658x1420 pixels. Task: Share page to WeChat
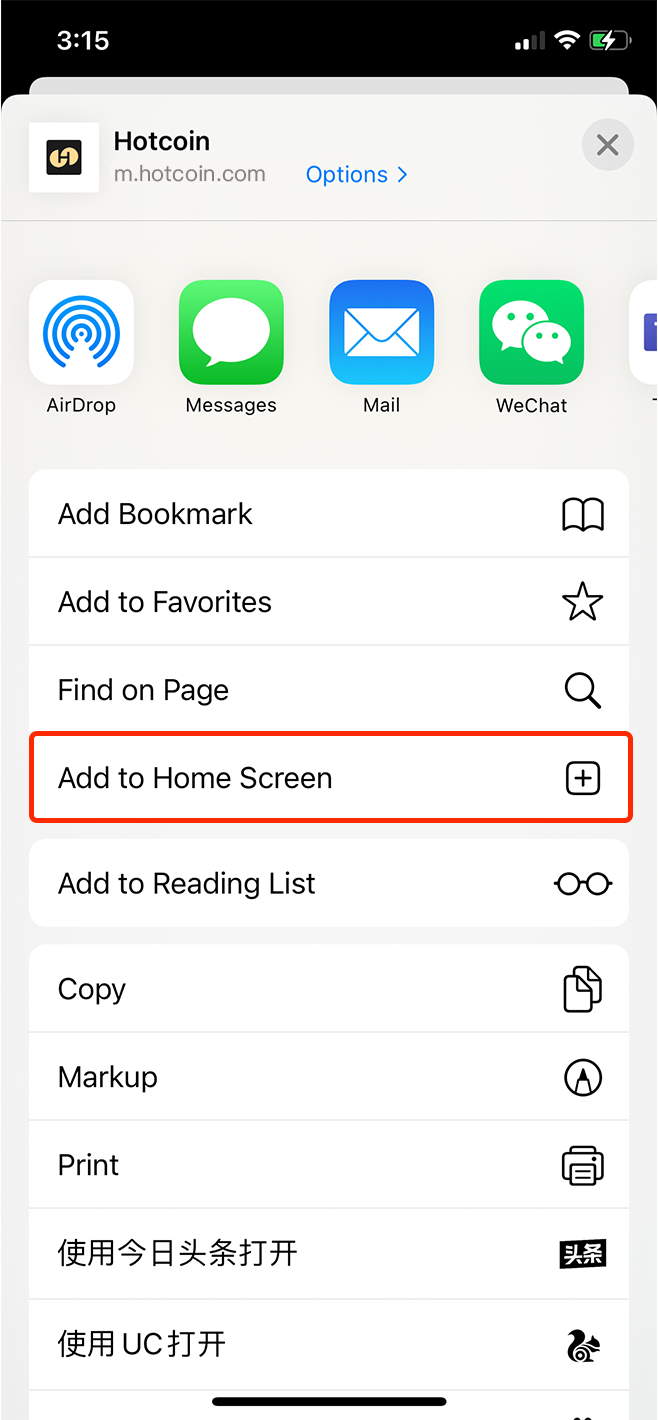(531, 333)
